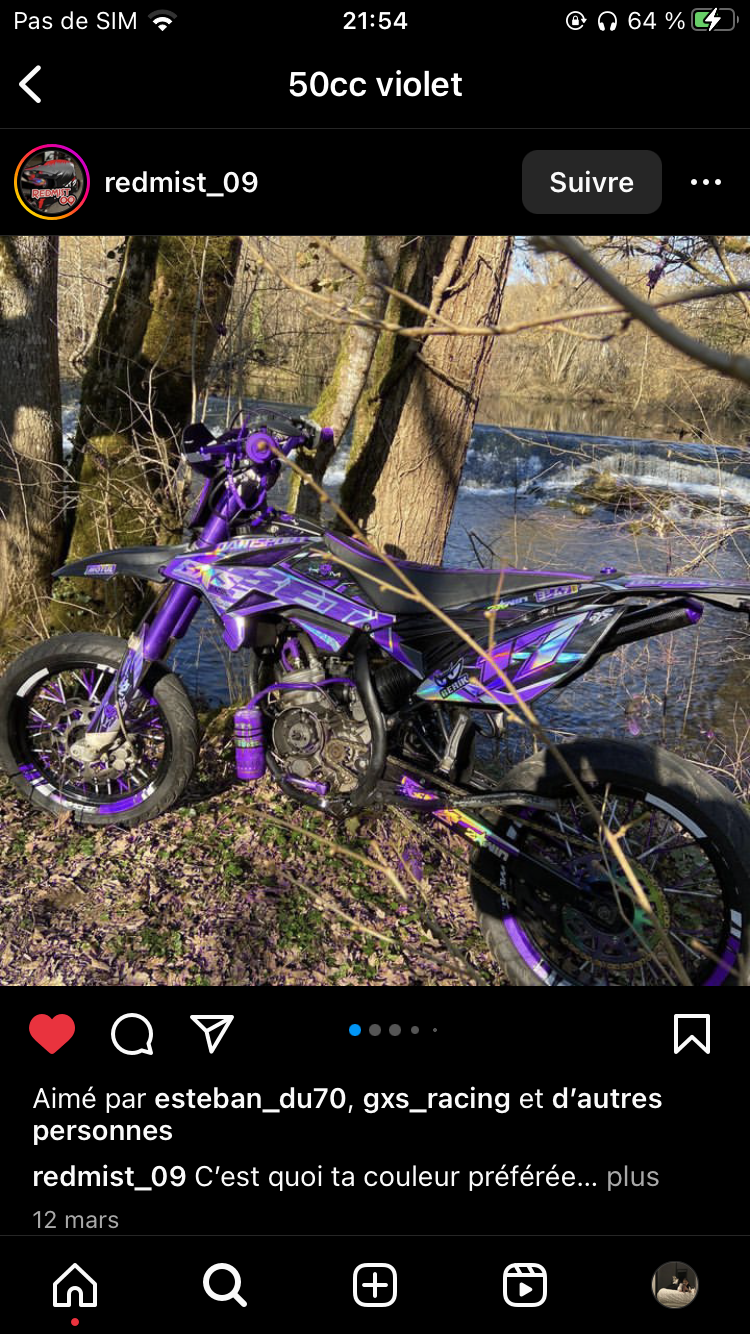750x1334 pixels.
Task: Tap the Suivre button
Action: point(591,182)
